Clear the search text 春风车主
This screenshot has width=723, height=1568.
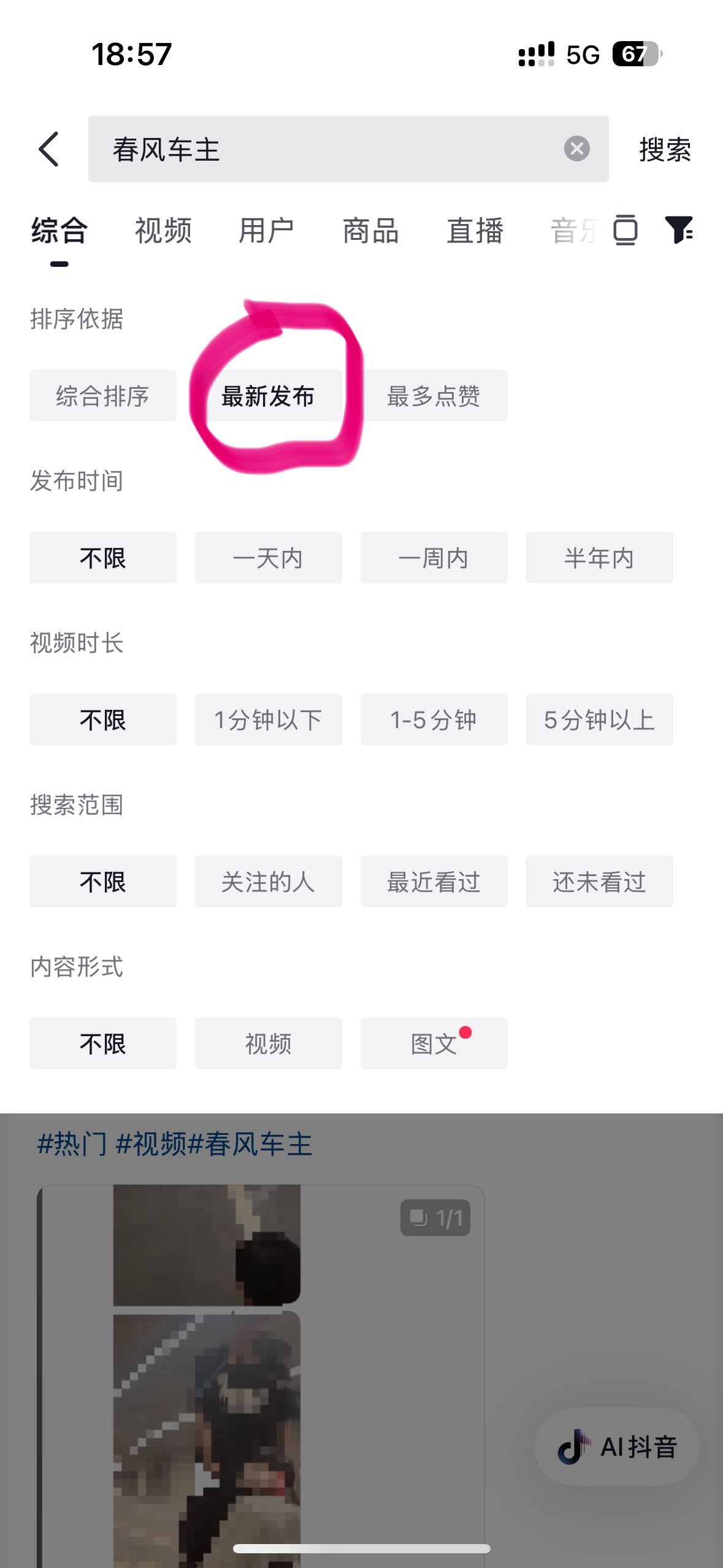click(576, 149)
